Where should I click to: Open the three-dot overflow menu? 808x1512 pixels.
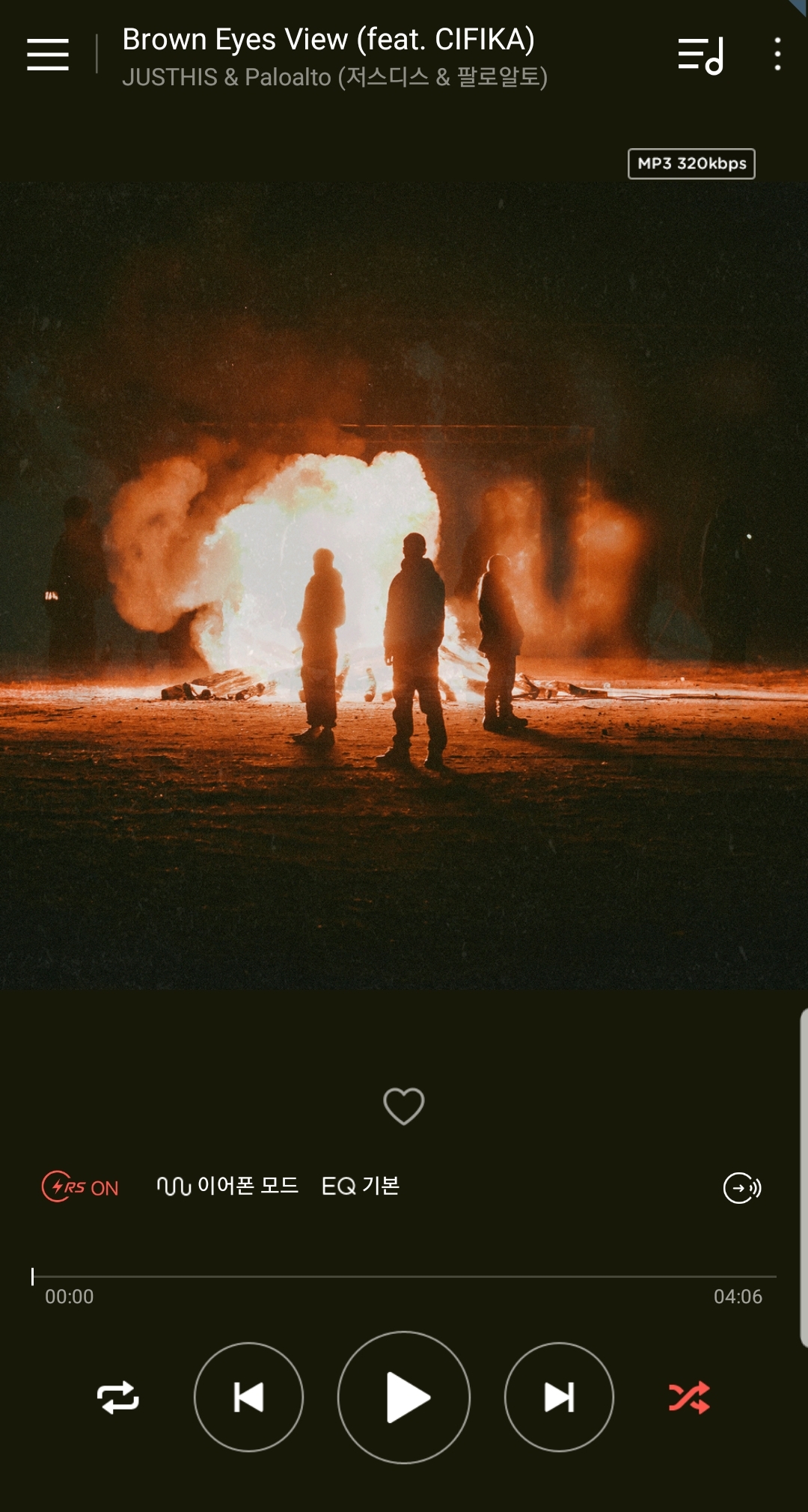tap(777, 55)
